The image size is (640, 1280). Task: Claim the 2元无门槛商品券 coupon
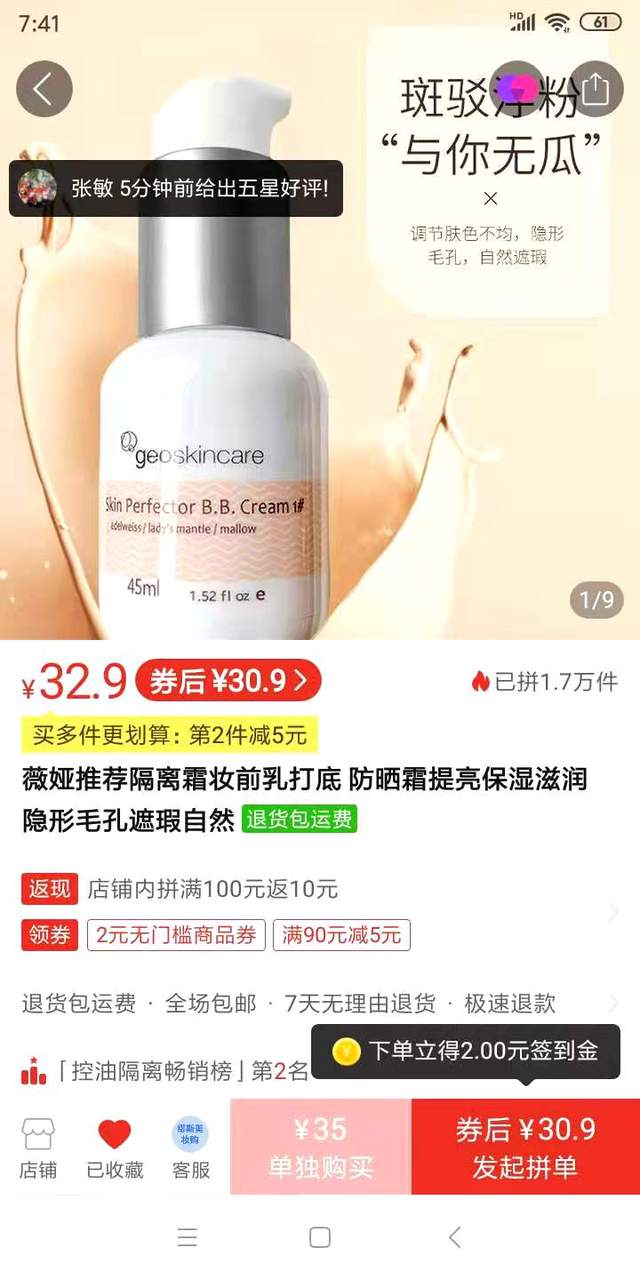[177, 935]
